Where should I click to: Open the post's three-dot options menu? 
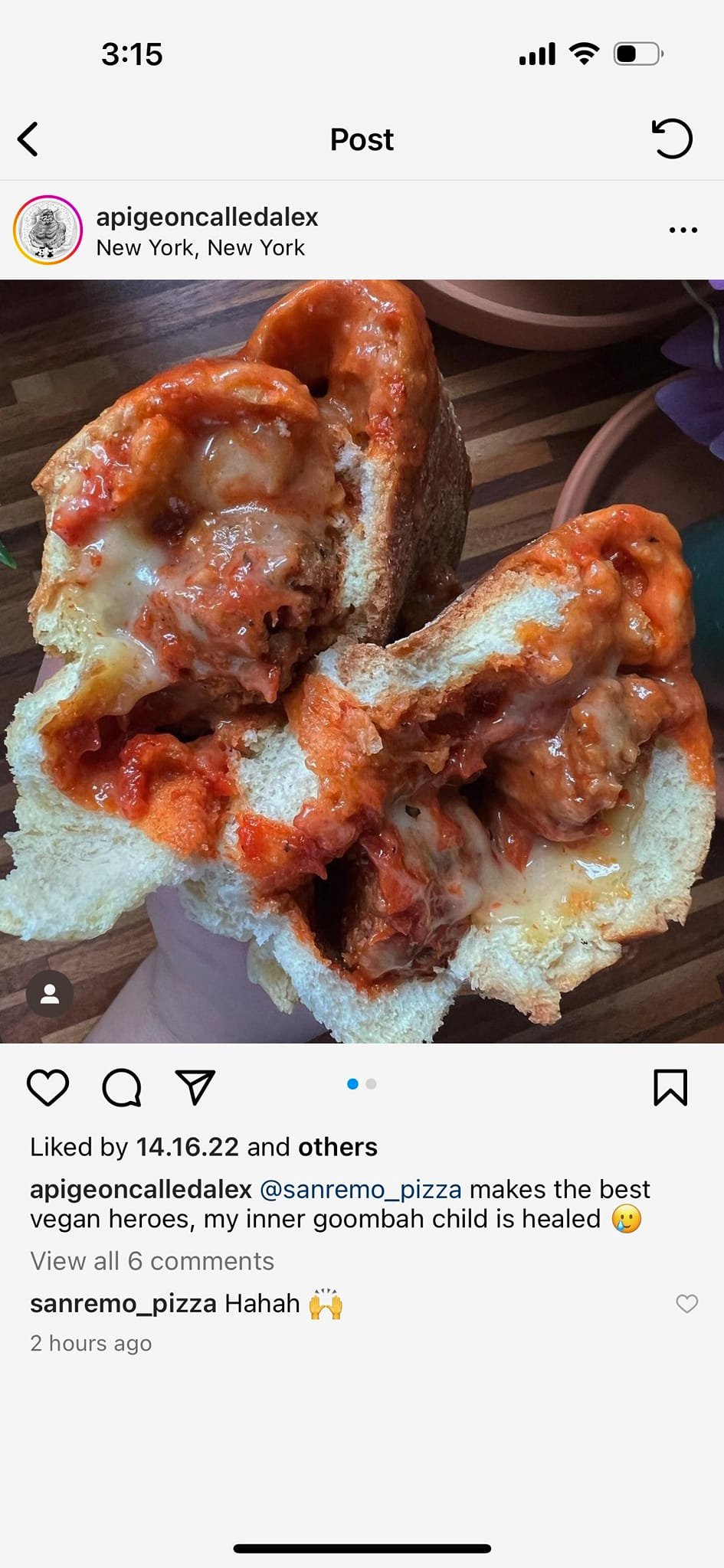point(683,230)
